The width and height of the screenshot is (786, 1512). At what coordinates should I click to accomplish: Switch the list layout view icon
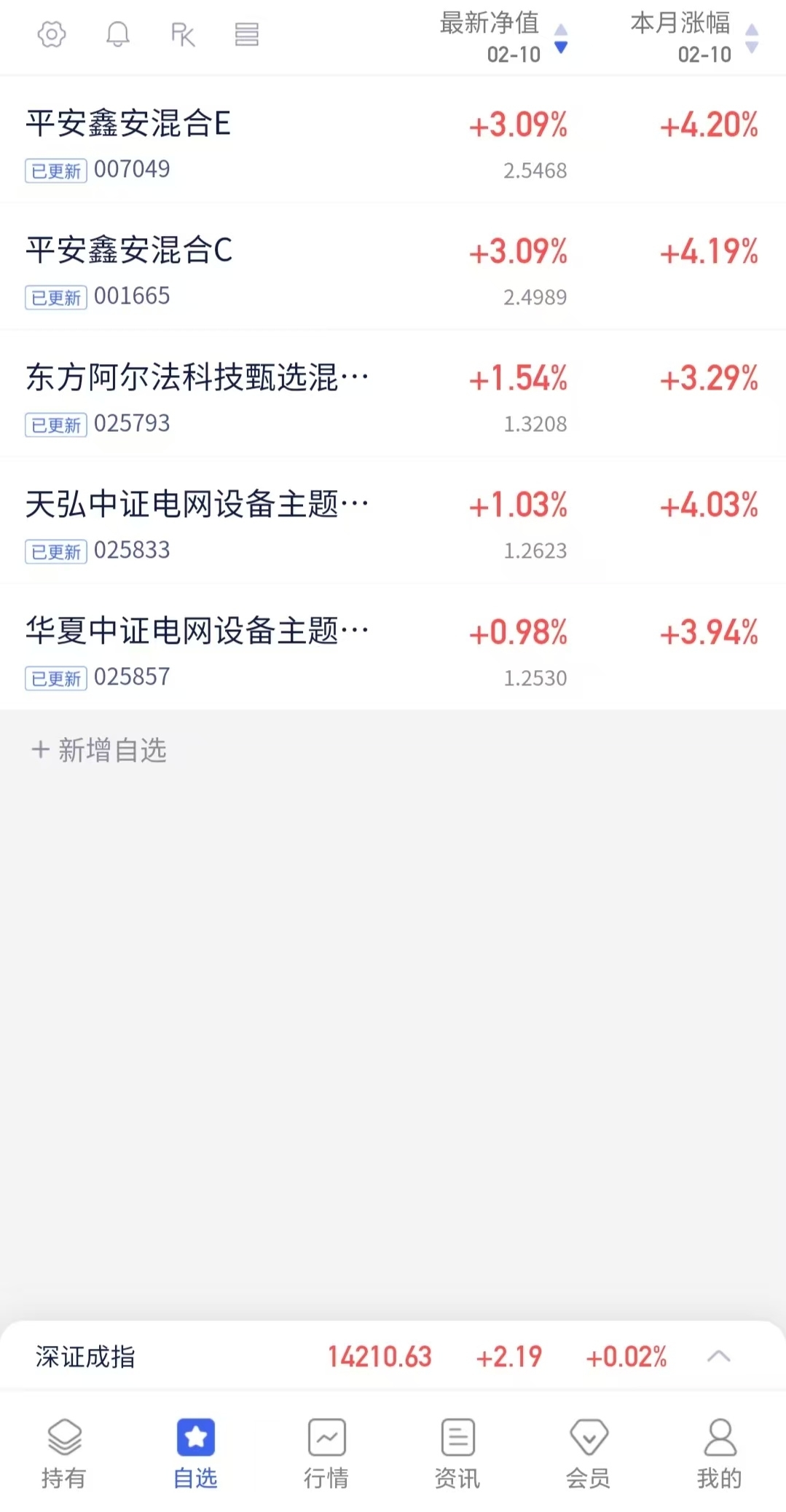coord(247,34)
